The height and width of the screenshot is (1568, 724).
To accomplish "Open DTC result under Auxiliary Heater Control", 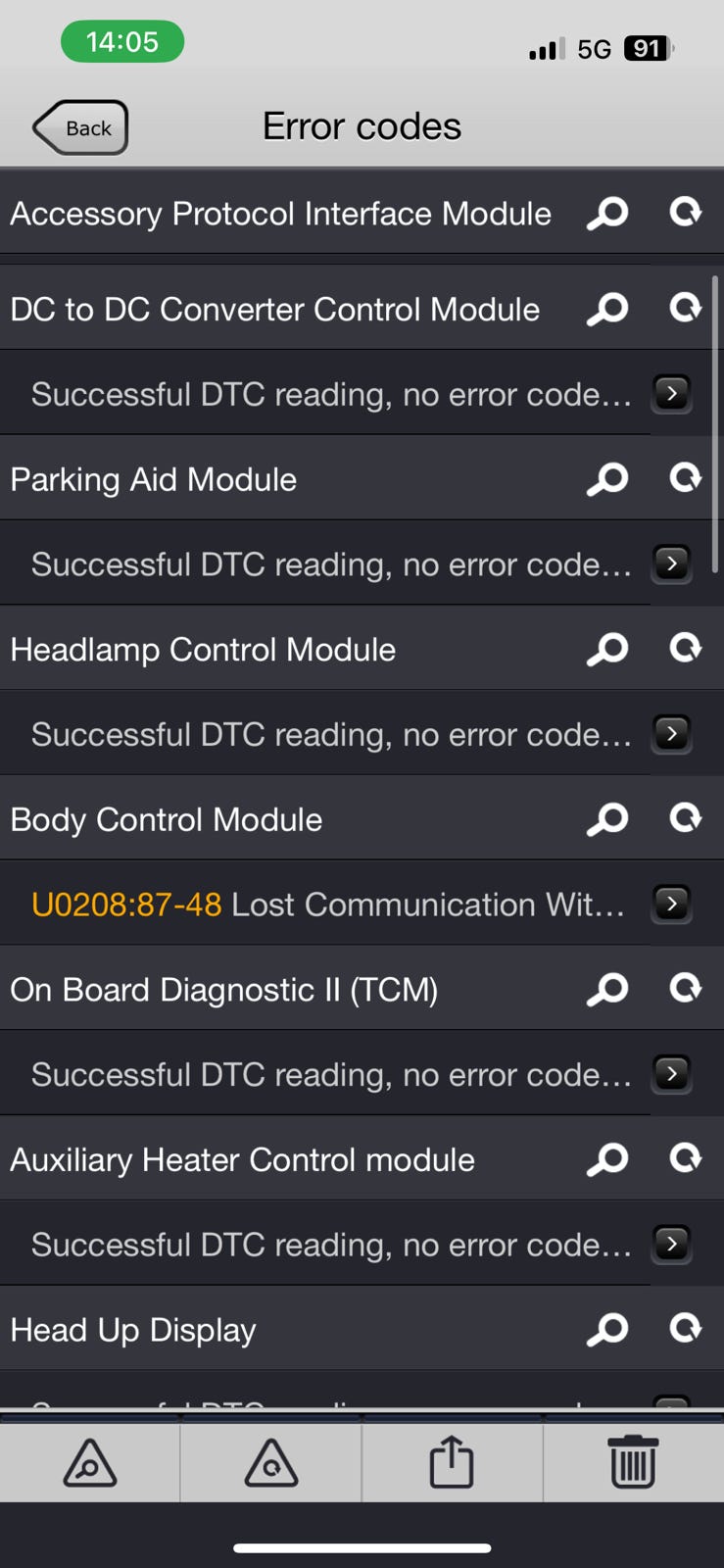I will coord(671,1244).
